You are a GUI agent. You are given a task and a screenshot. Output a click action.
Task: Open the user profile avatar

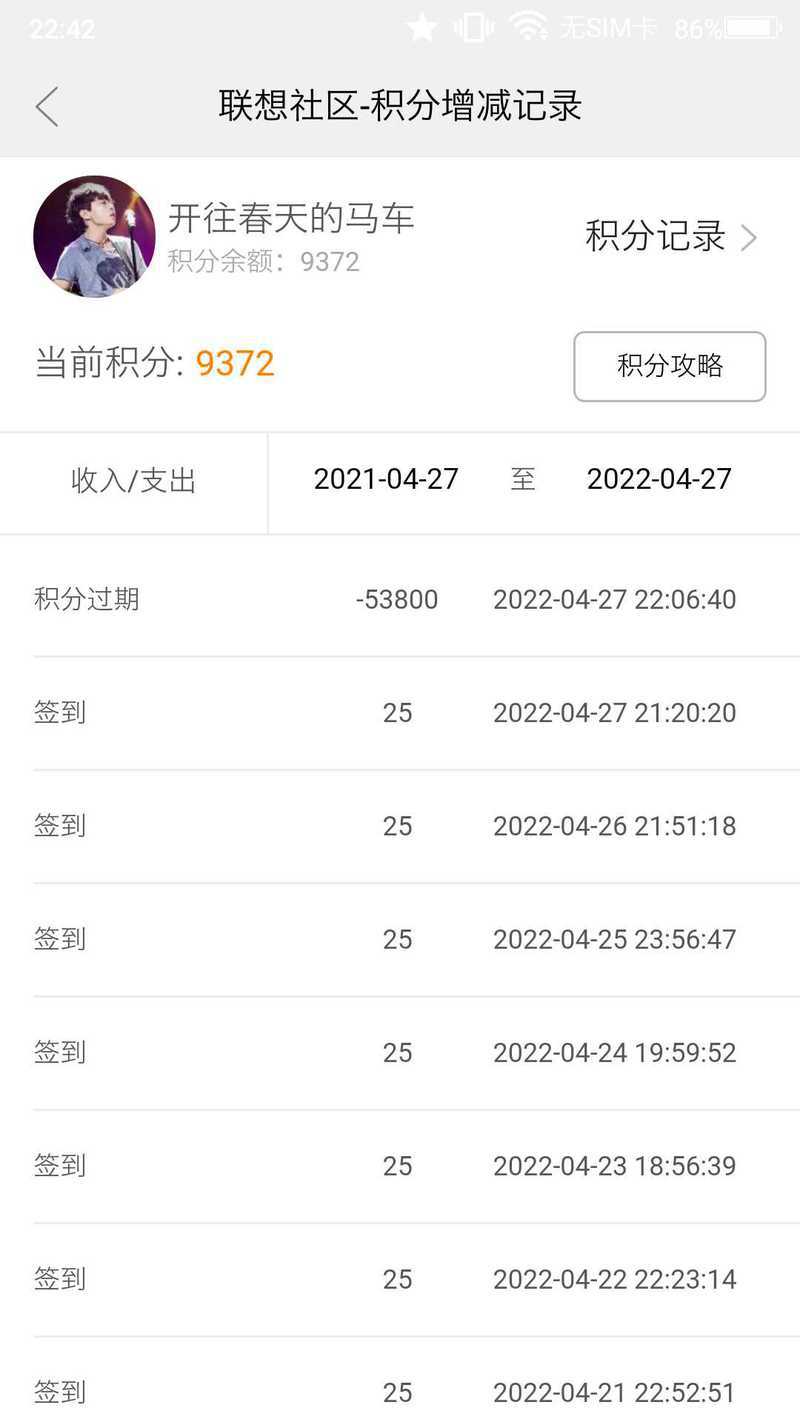(x=94, y=237)
